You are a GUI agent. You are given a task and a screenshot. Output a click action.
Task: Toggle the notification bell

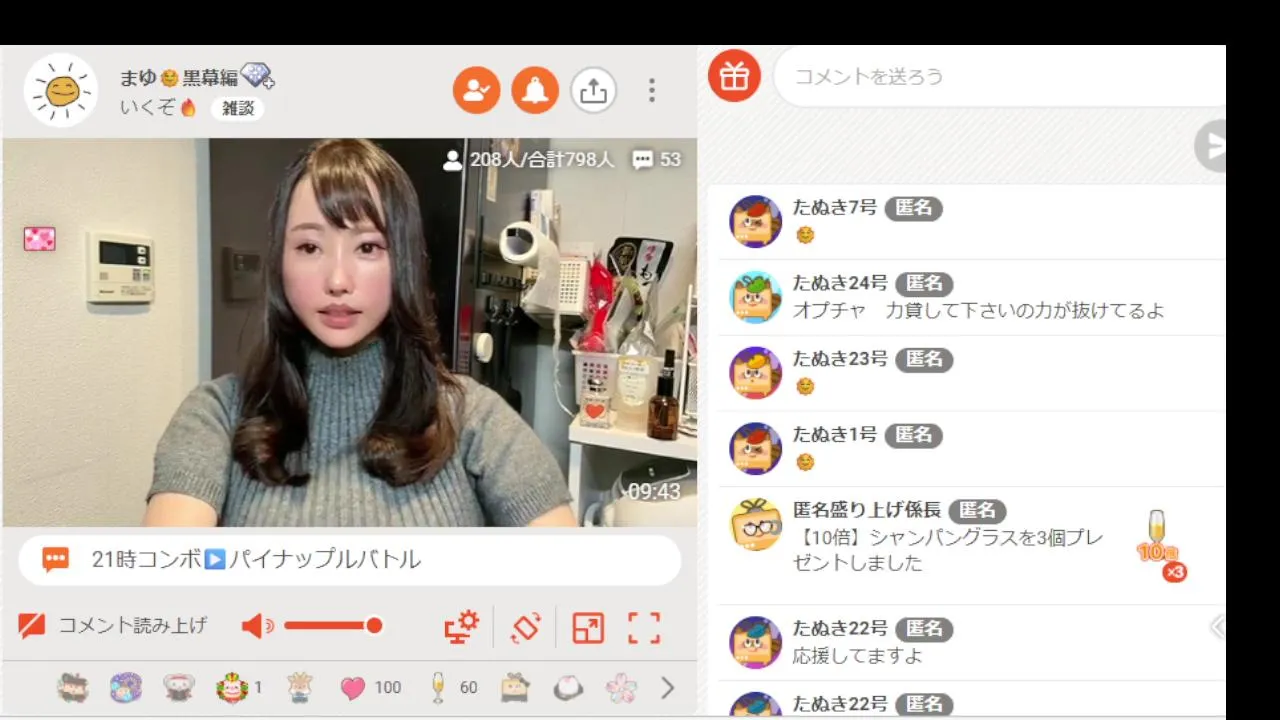pos(535,91)
